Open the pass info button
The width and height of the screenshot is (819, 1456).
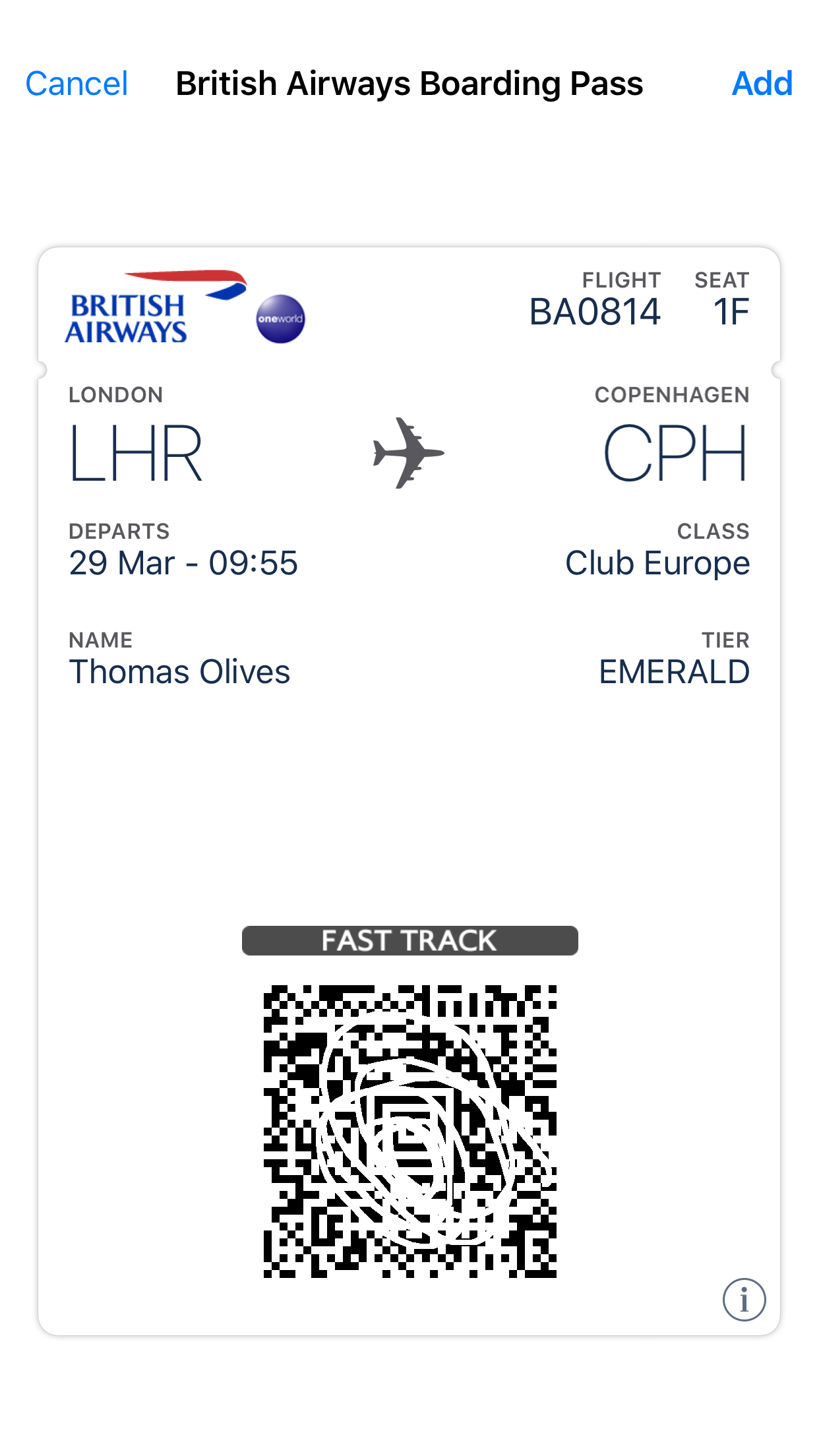click(x=744, y=1300)
